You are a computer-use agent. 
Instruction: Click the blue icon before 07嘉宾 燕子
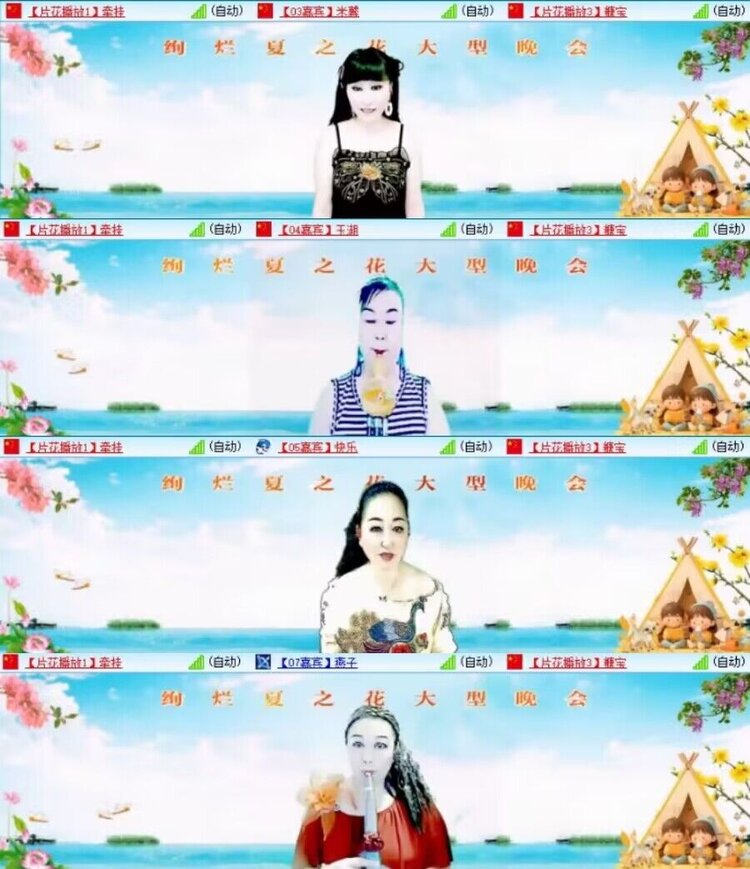pos(263,662)
